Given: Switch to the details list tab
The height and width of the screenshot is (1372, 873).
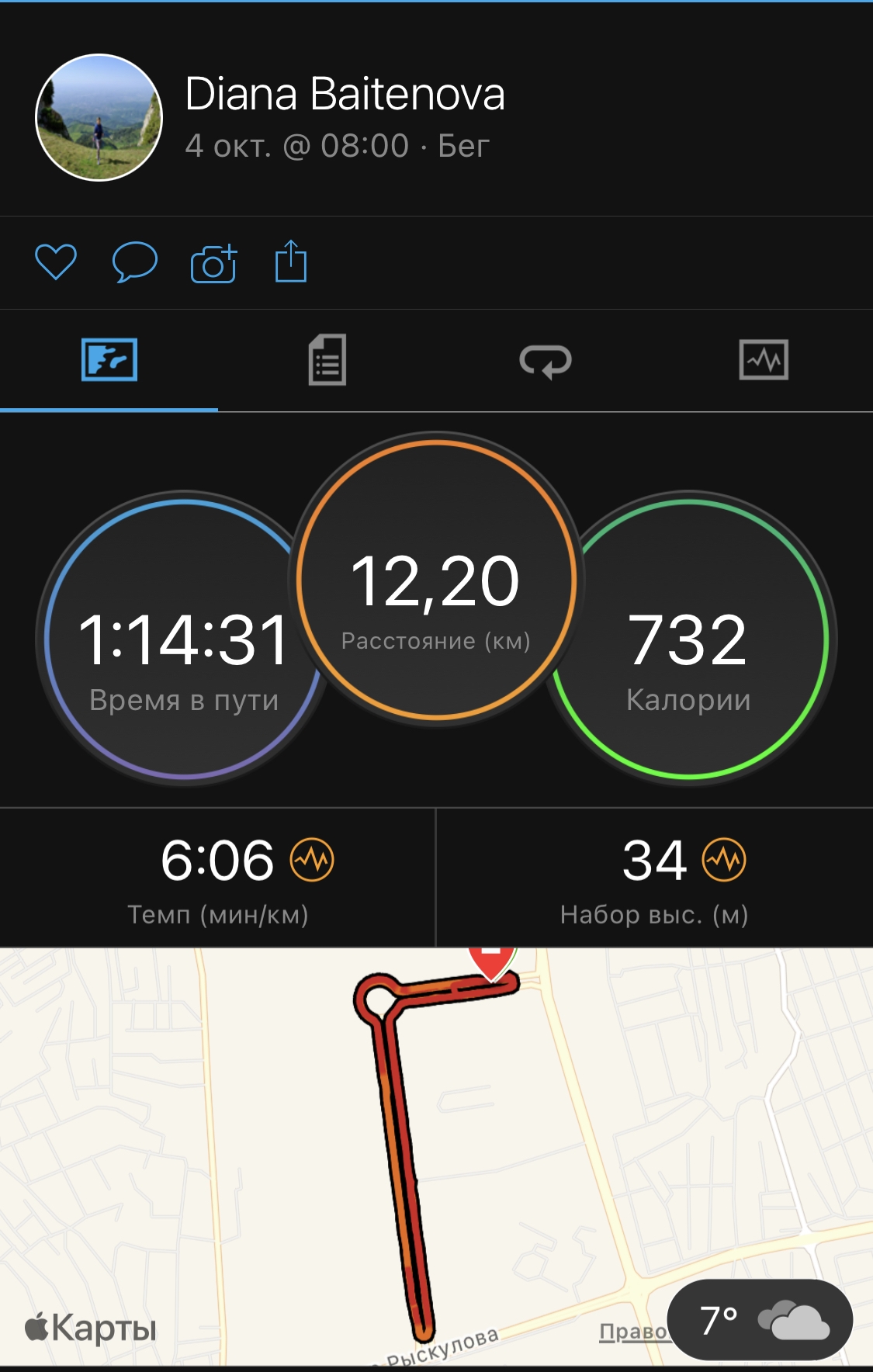Looking at the screenshot, I should point(327,360).
